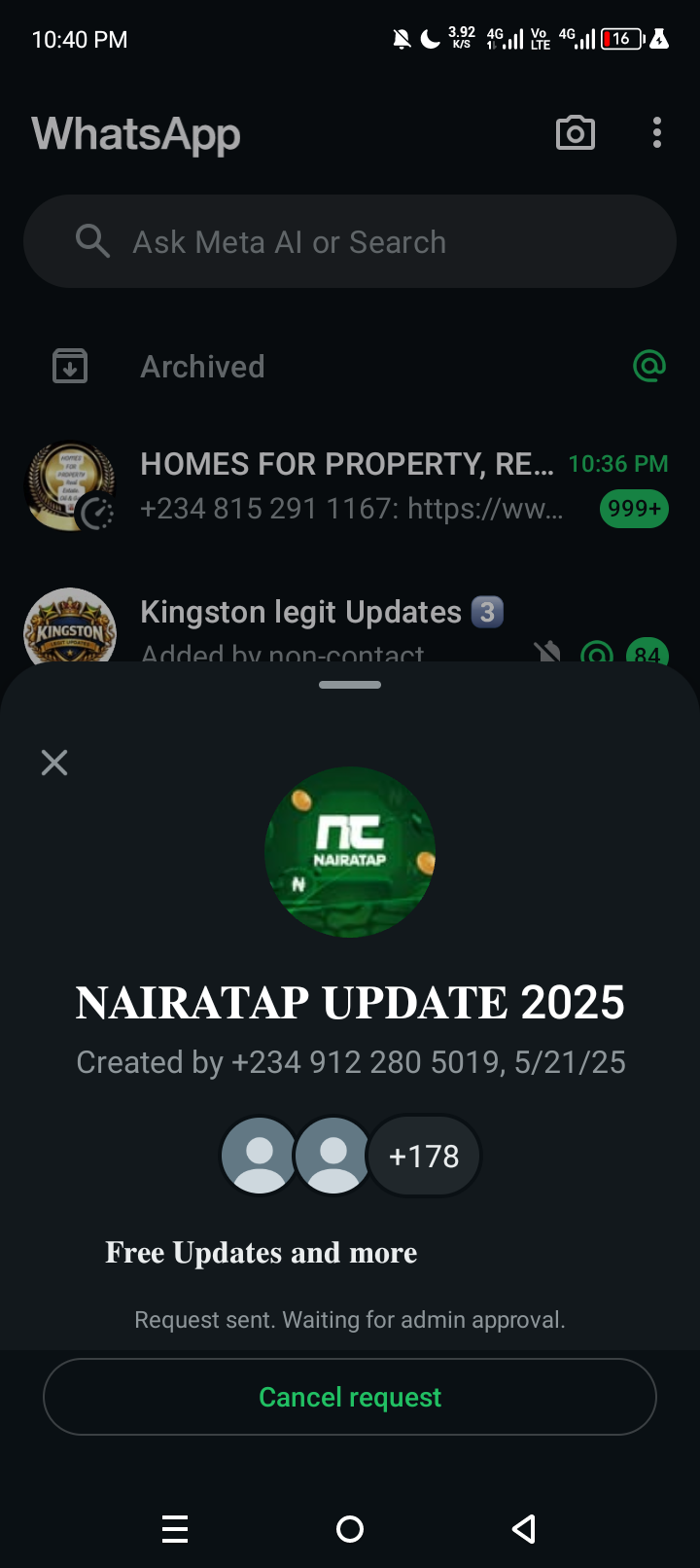Image resolution: width=700 pixels, height=1568 pixels.
Task: Open the overflow menu
Action: point(657,133)
